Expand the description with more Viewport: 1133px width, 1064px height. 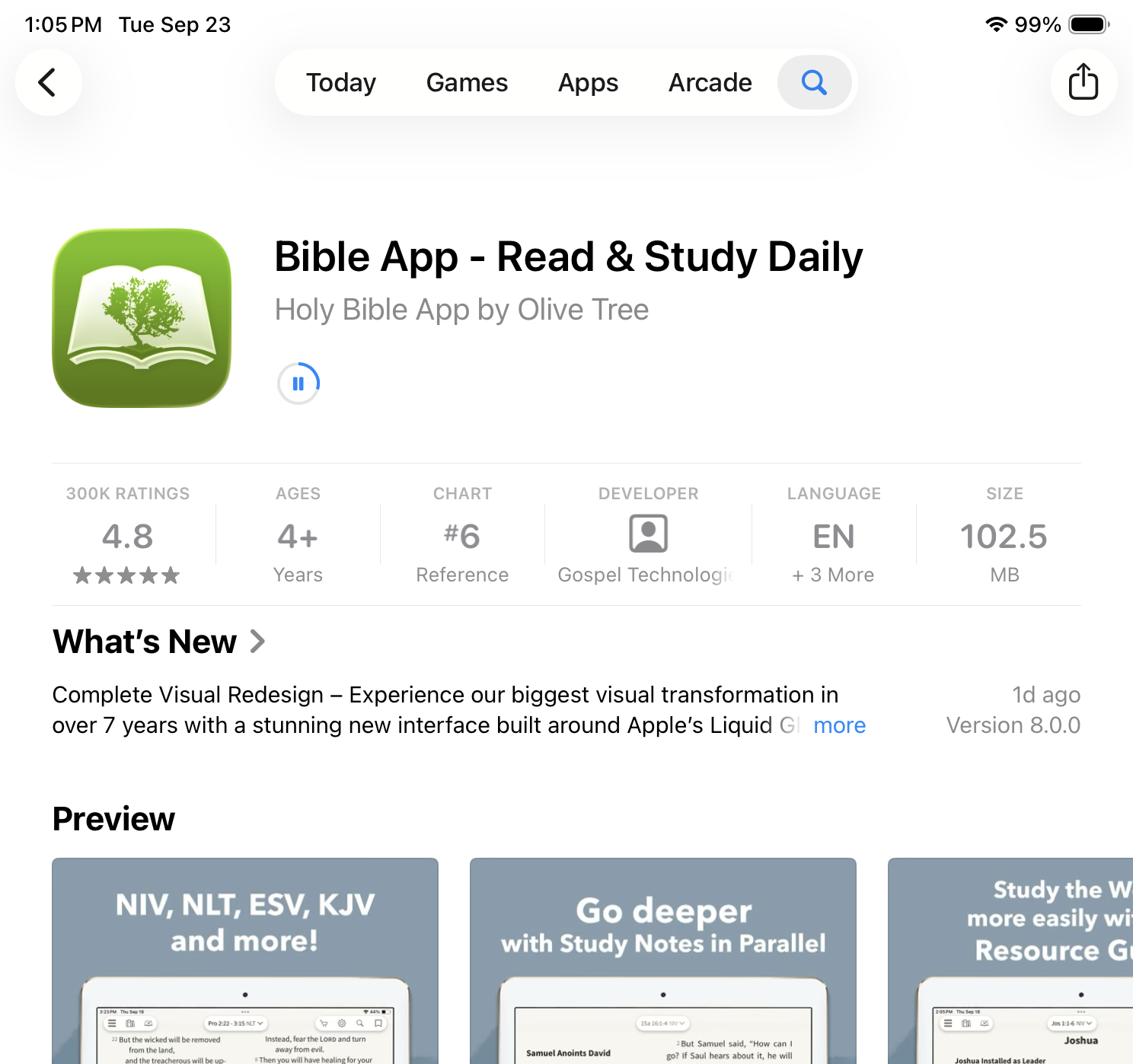point(839,725)
